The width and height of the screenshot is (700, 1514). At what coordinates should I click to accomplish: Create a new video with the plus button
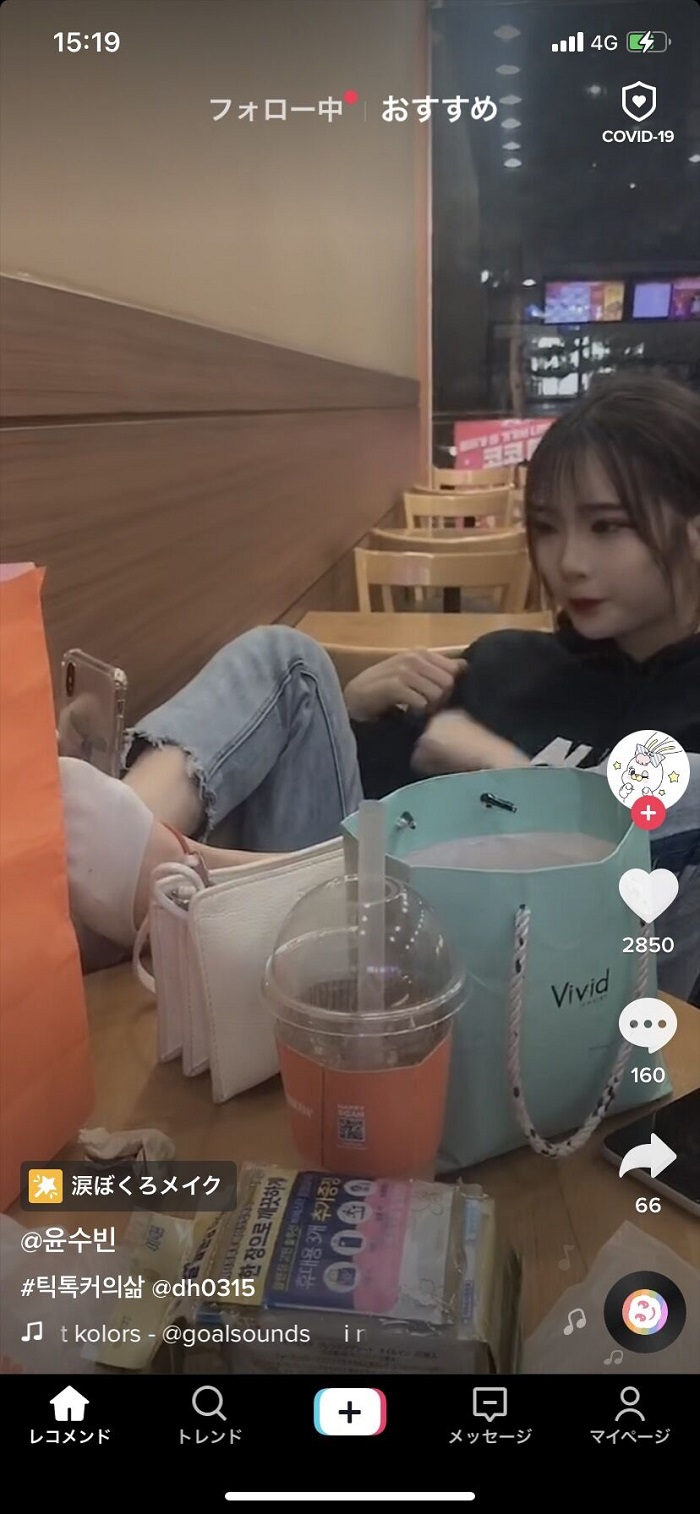[x=349, y=1412]
